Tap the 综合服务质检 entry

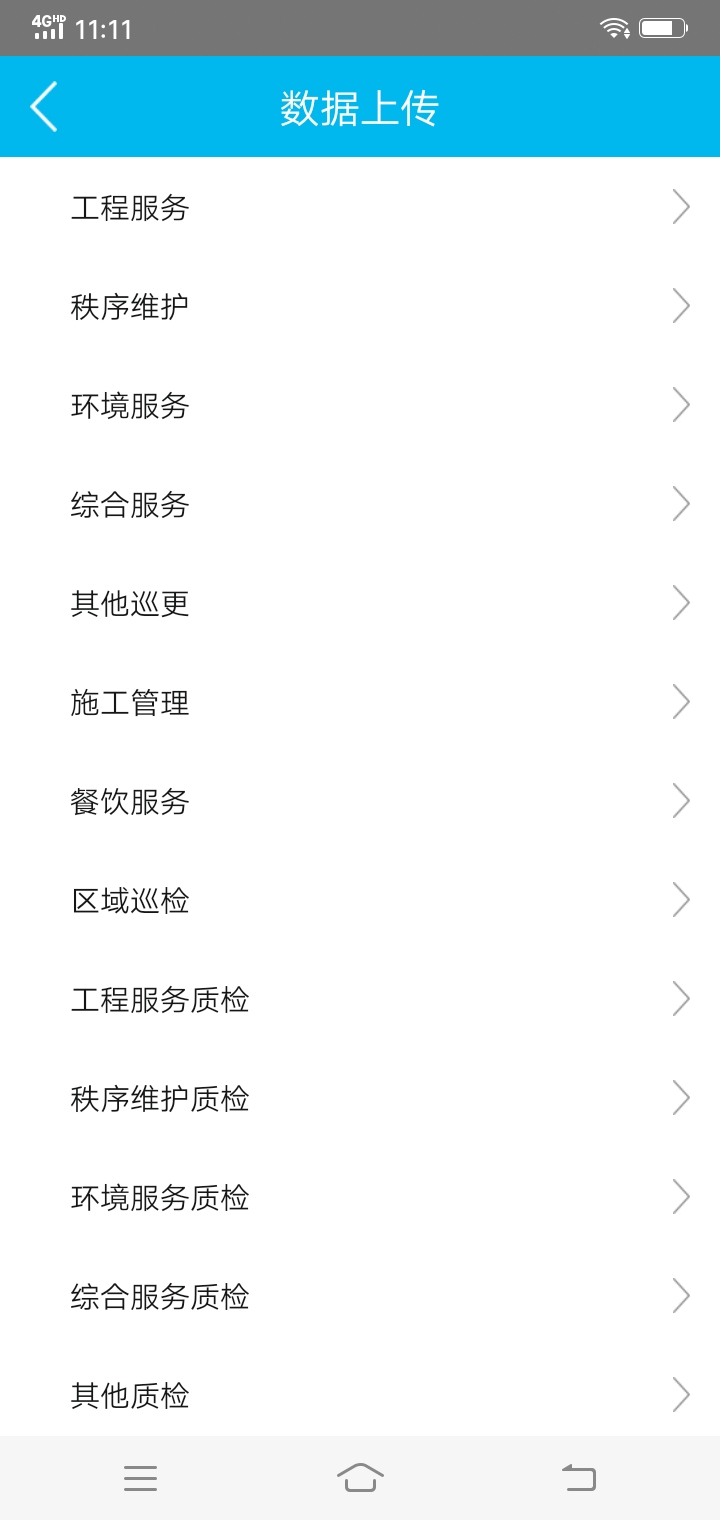tap(360, 1296)
